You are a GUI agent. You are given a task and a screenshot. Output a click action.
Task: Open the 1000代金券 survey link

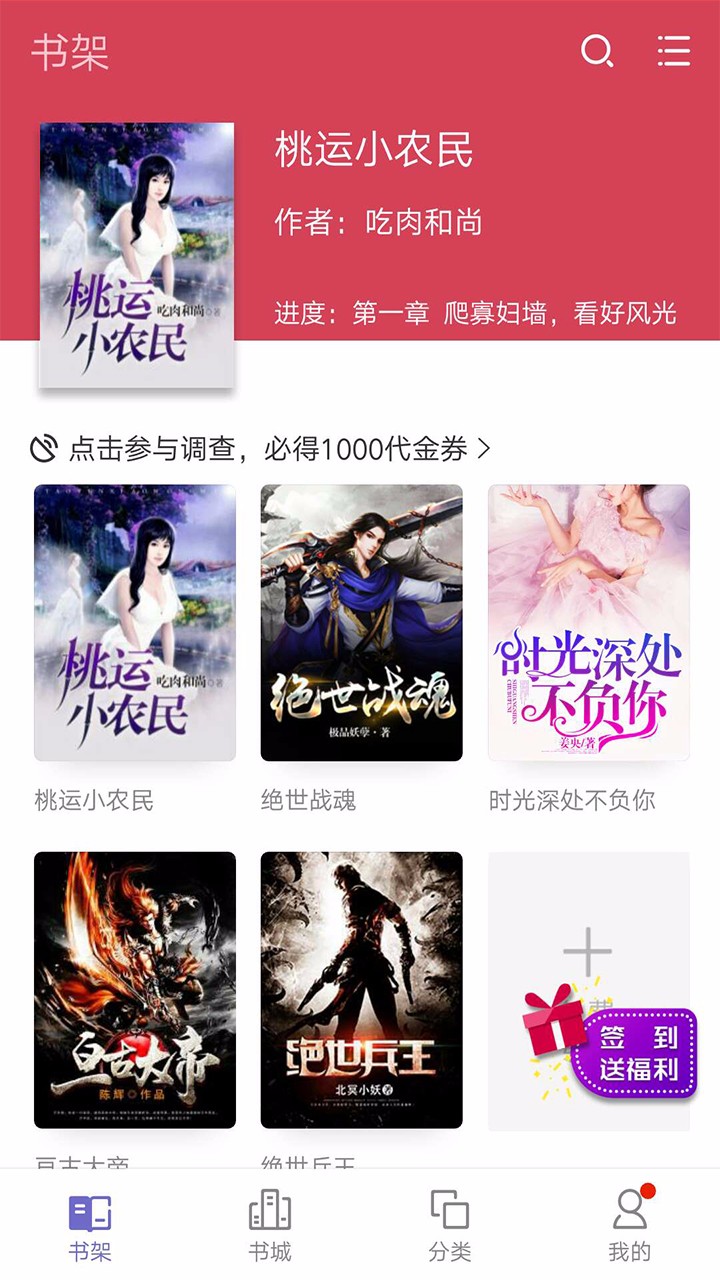tap(262, 449)
